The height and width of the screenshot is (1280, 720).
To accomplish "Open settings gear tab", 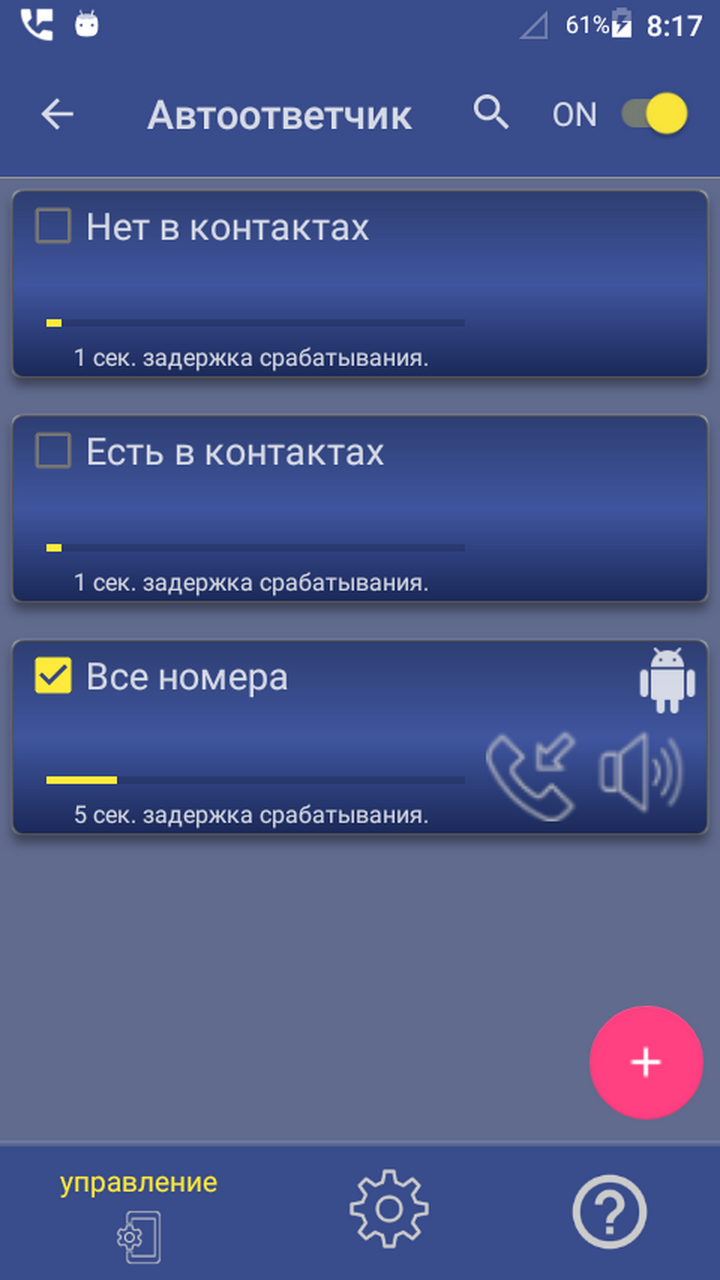I will click(389, 1209).
